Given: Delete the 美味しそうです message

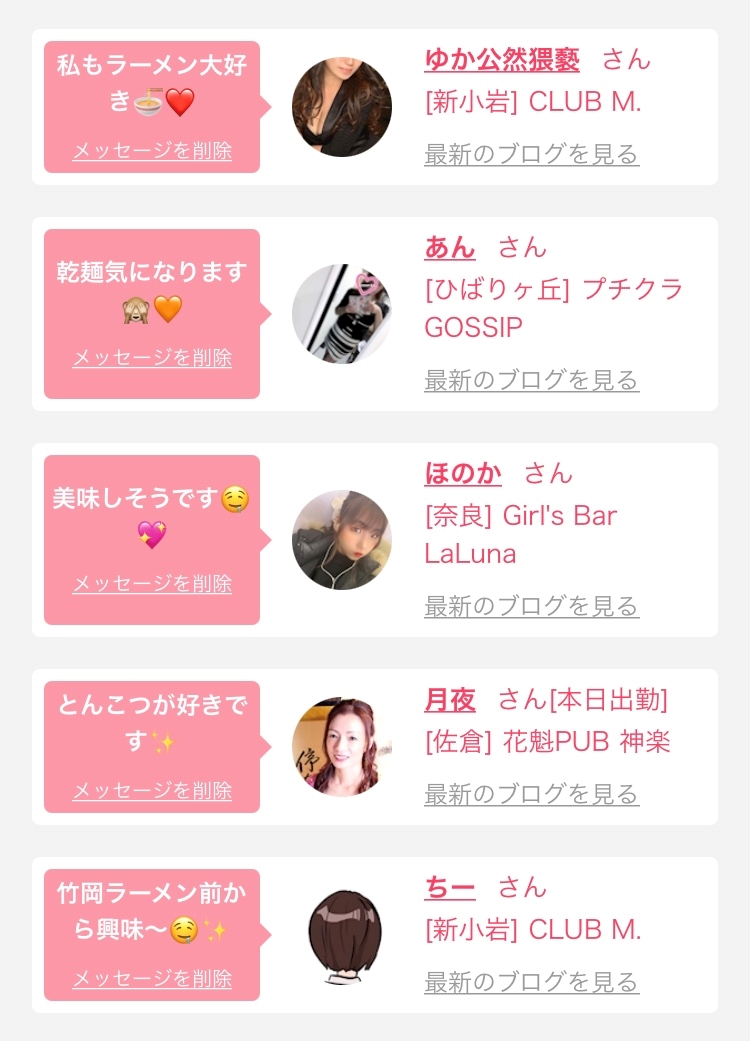Looking at the screenshot, I should [x=152, y=584].
